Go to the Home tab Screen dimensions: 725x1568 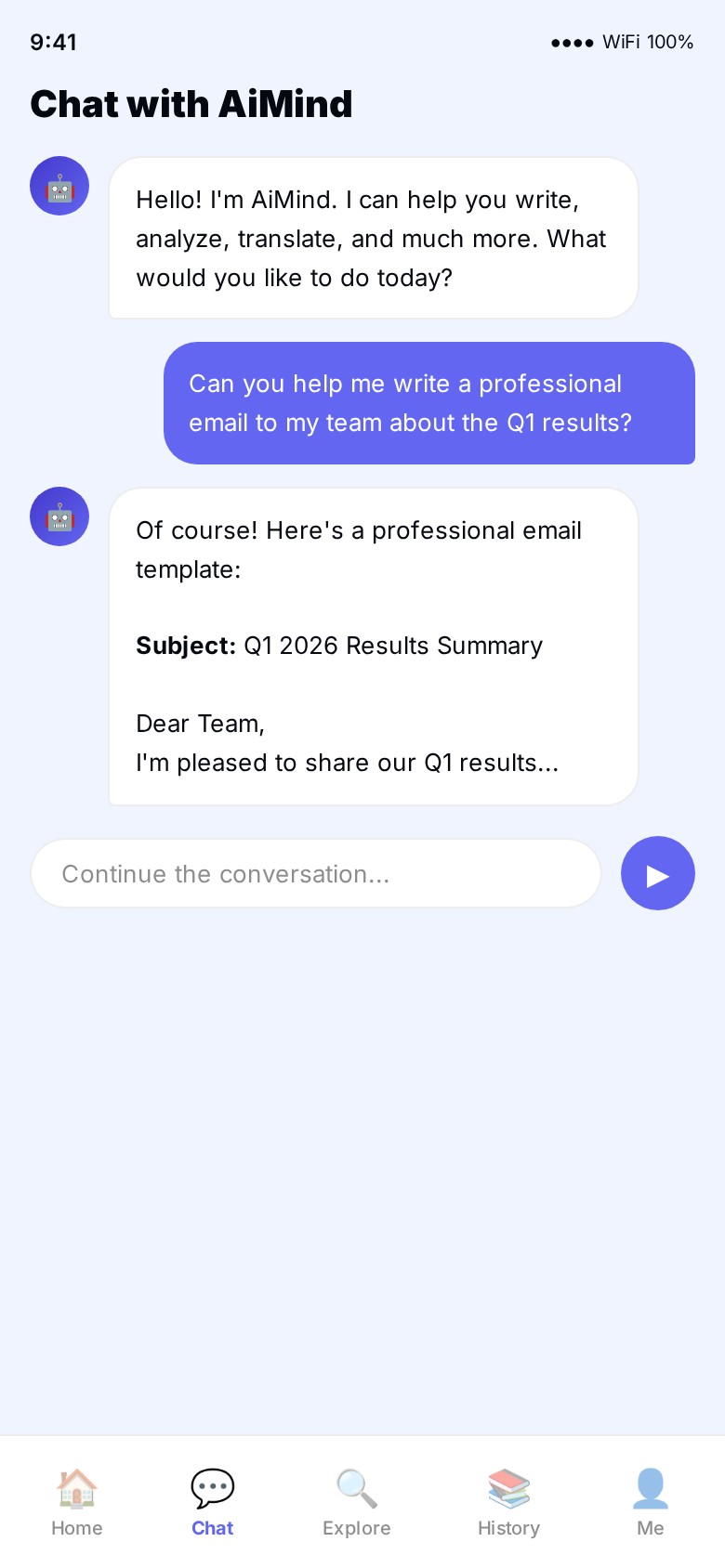pos(77,1502)
